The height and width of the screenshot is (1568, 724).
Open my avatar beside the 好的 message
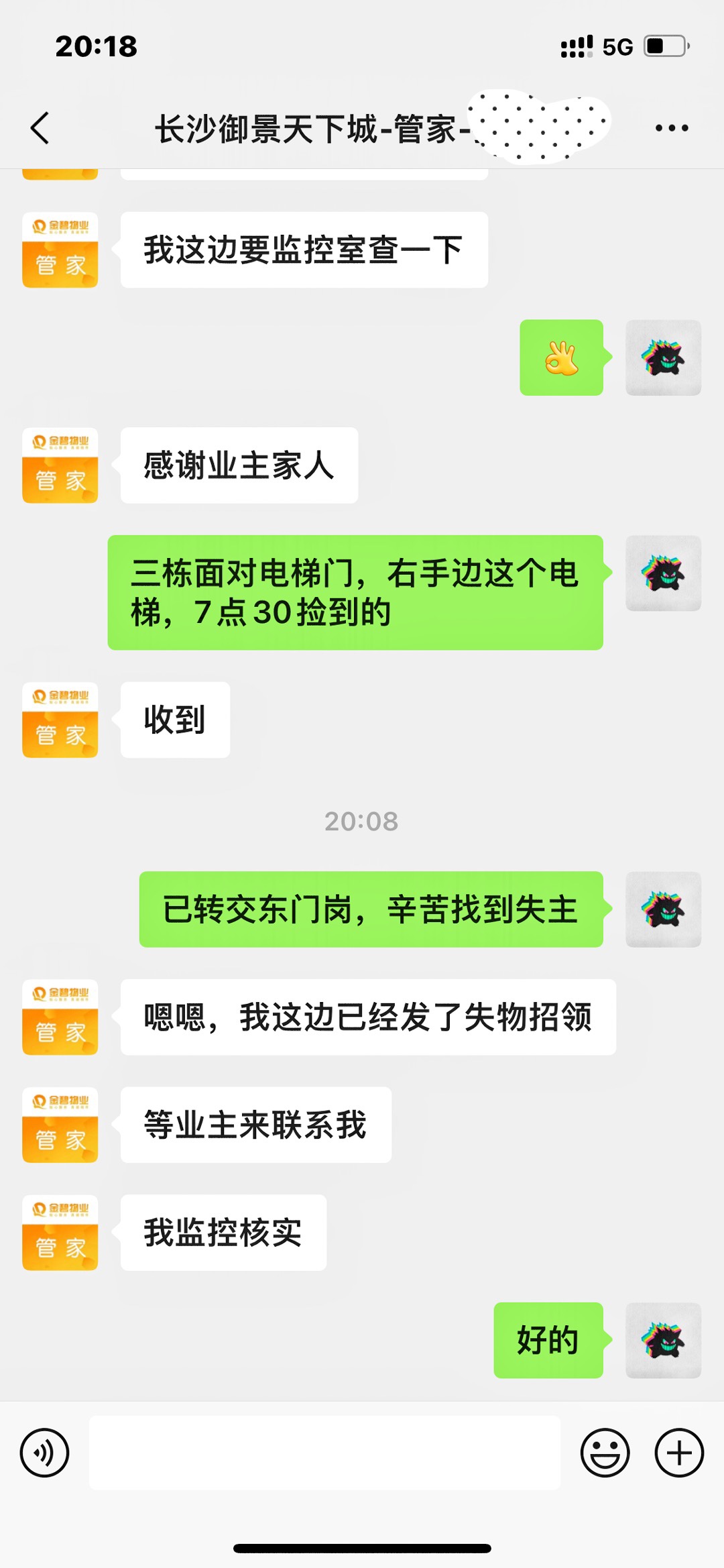click(663, 1340)
